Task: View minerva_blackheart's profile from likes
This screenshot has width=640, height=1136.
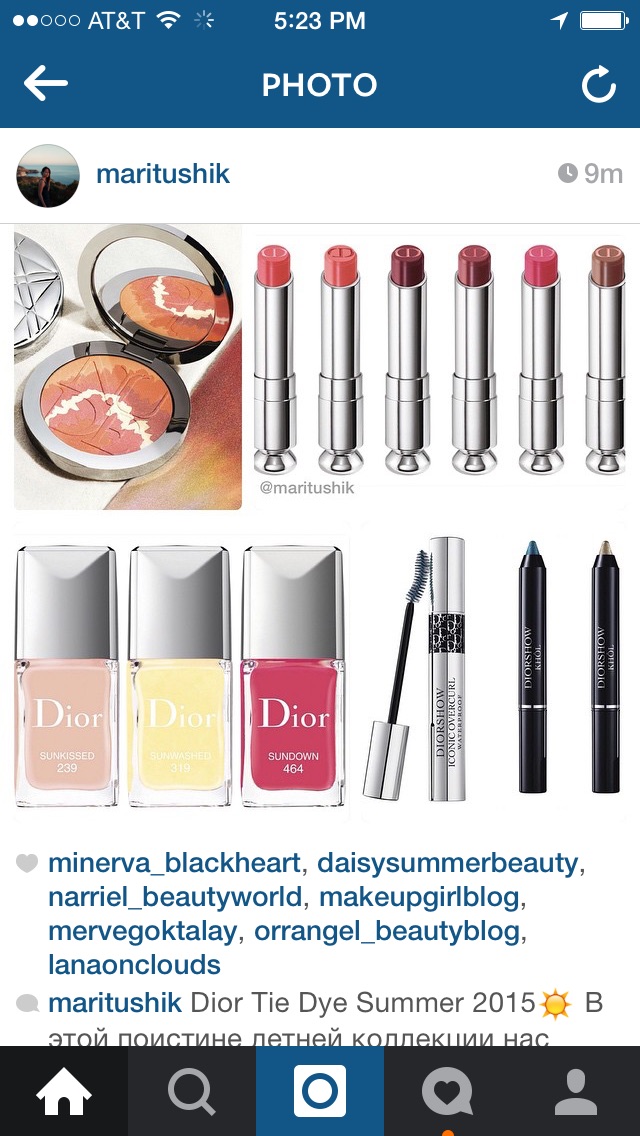Action: [x=174, y=863]
